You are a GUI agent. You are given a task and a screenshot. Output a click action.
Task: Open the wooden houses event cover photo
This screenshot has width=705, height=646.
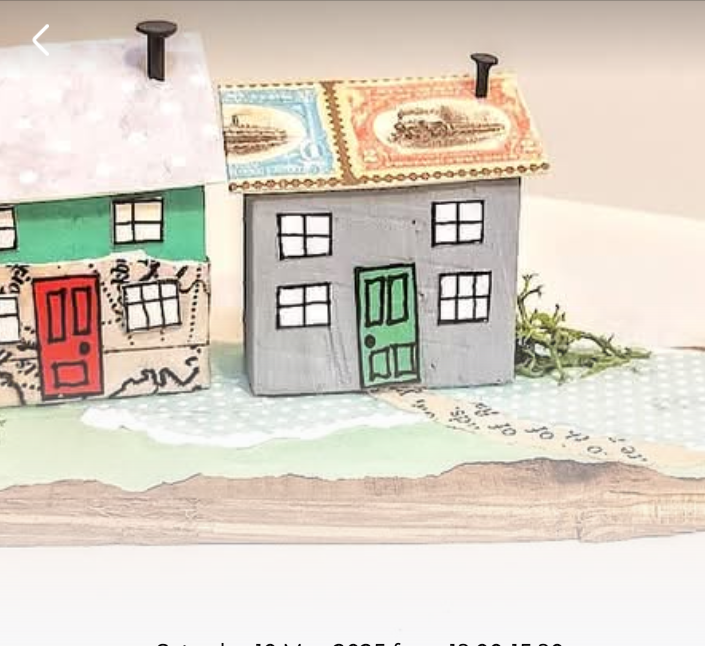(x=352, y=290)
